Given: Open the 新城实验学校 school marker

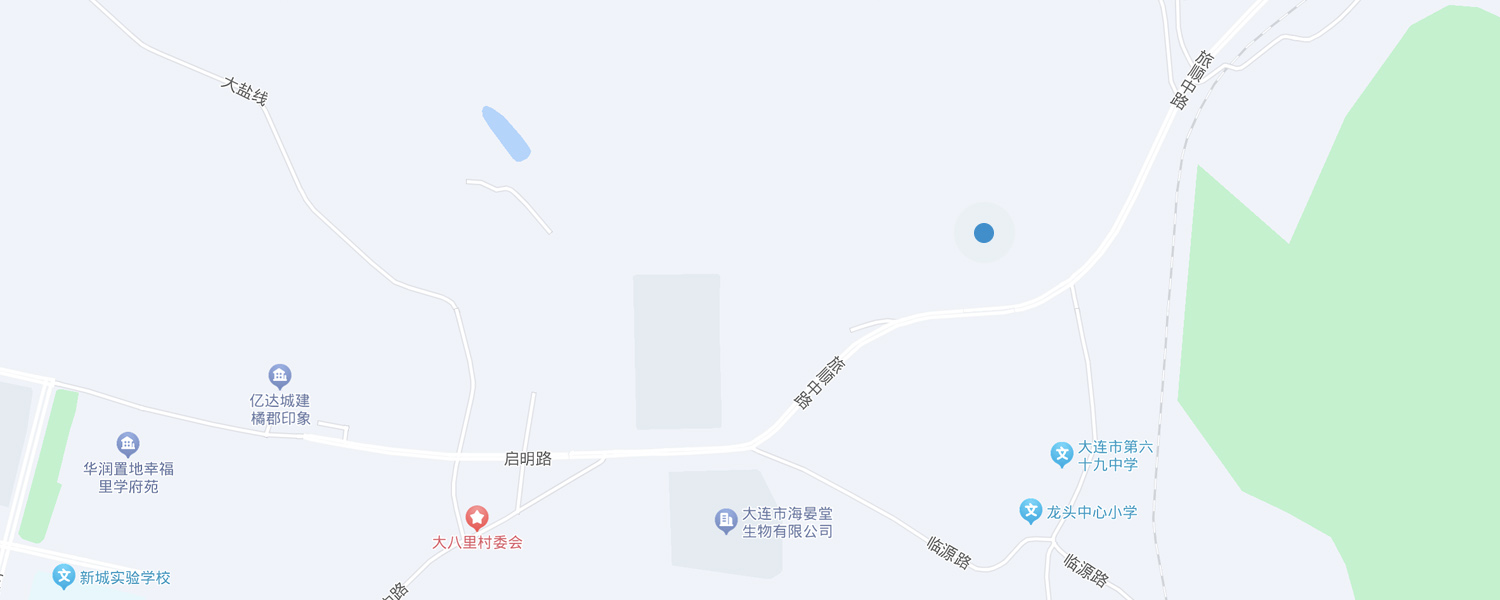Looking at the screenshot, I should pos(65,576).
